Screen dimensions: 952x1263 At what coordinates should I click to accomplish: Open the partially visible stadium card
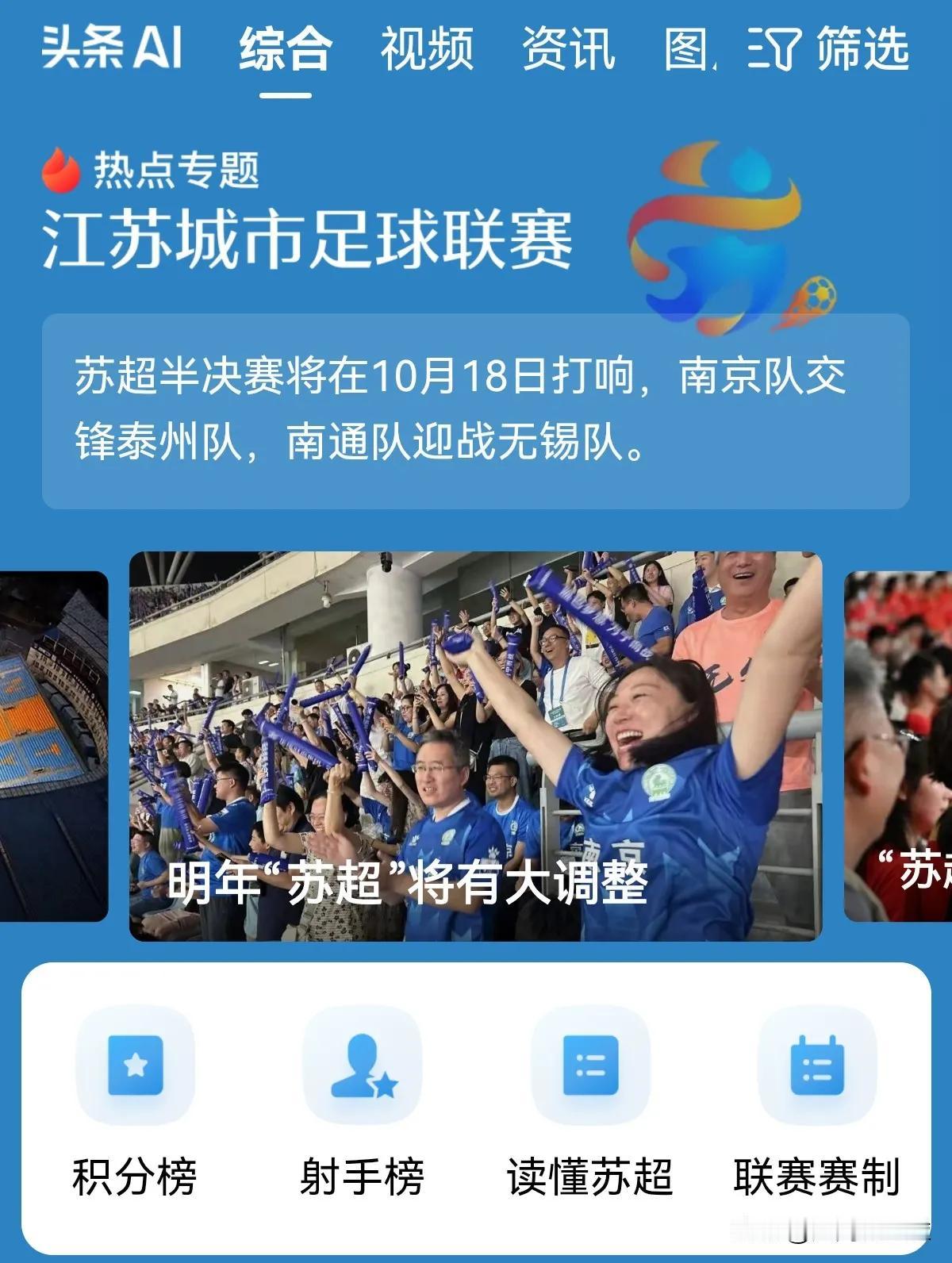pos(52,746)
